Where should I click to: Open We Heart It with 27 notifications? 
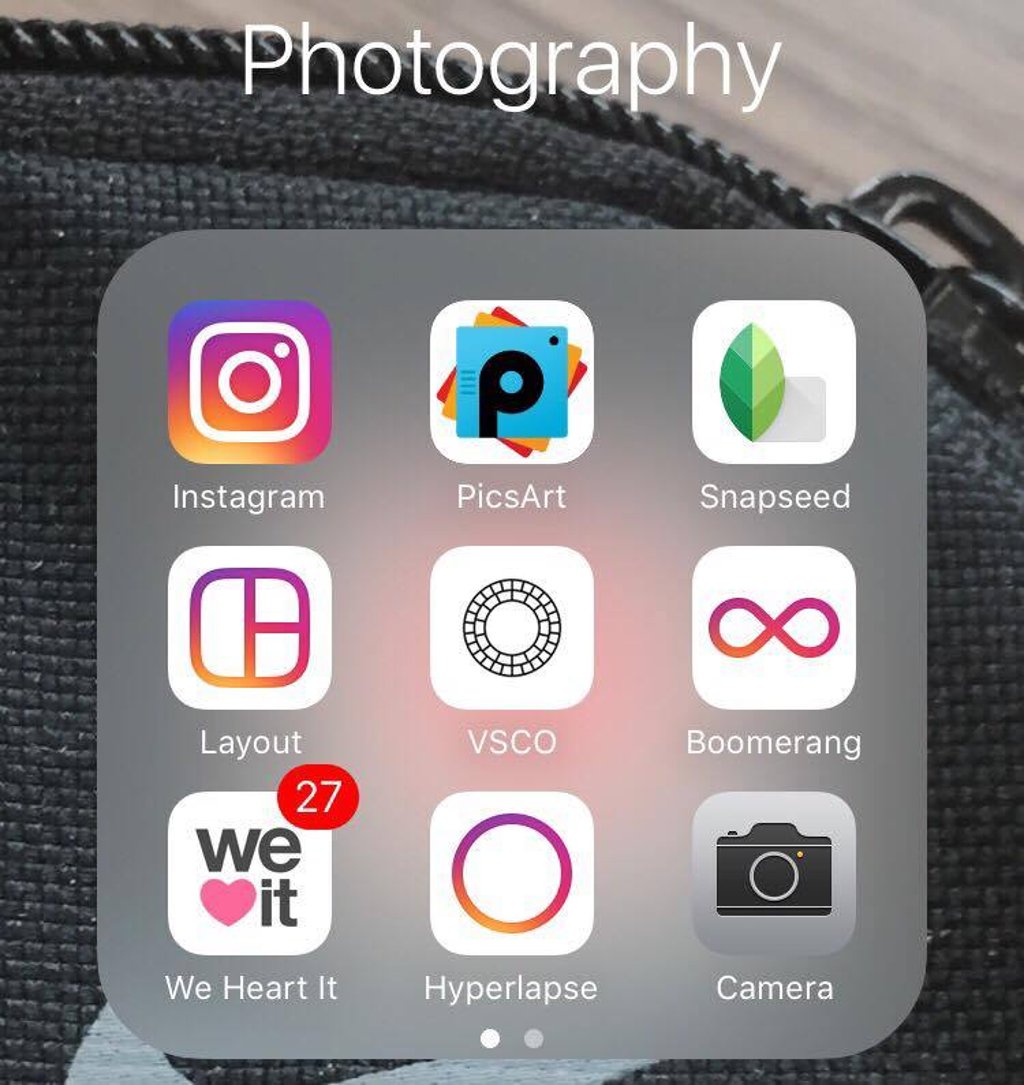click(249, 873)
